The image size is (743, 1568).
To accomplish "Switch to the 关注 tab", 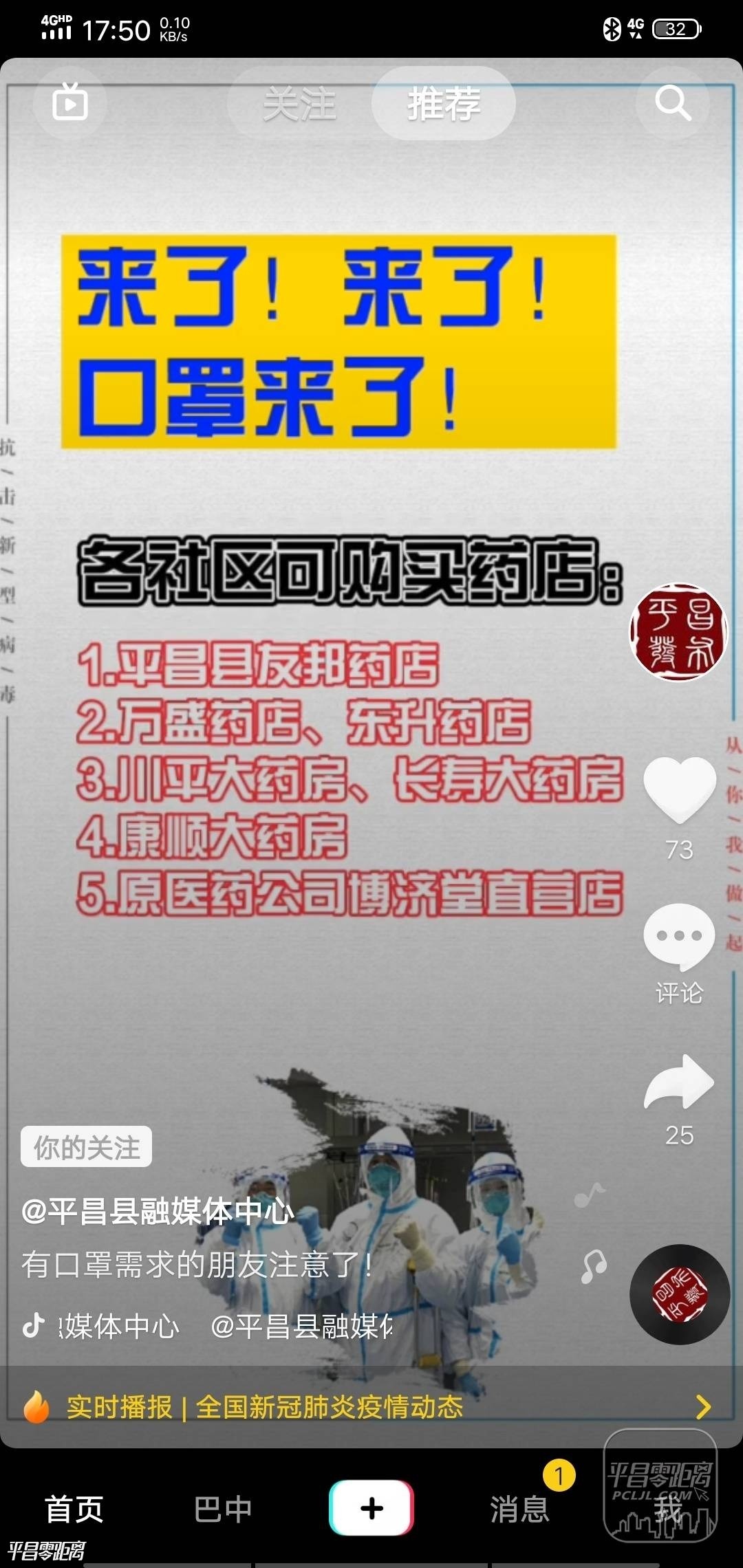I will (x=300, y=104).
